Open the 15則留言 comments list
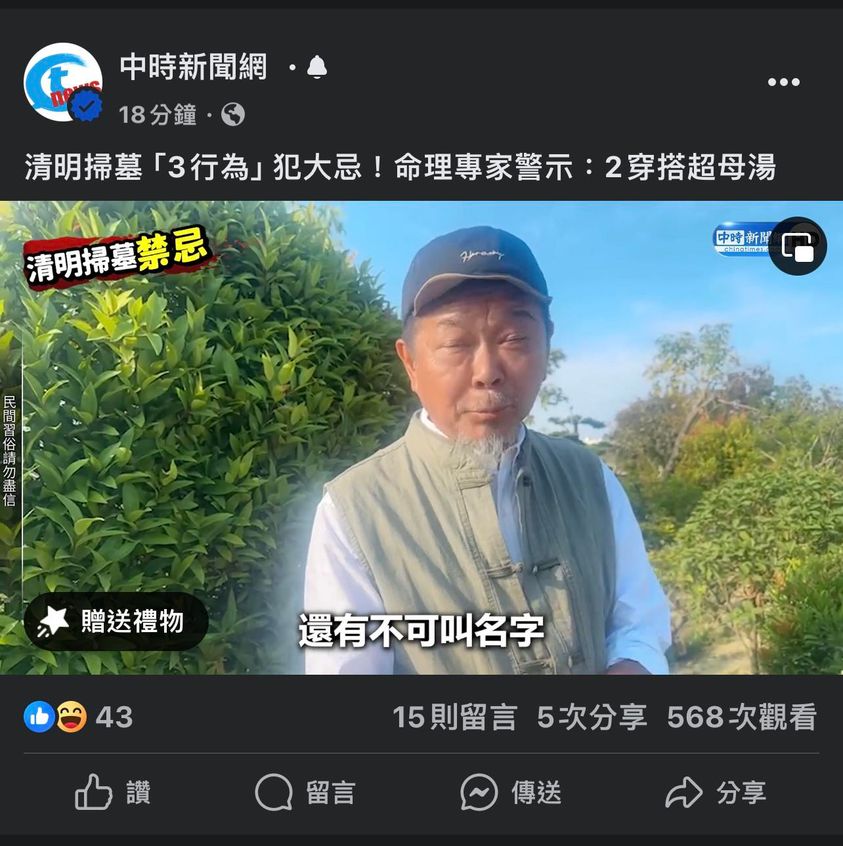843x846 pixels. click(454, 716)
